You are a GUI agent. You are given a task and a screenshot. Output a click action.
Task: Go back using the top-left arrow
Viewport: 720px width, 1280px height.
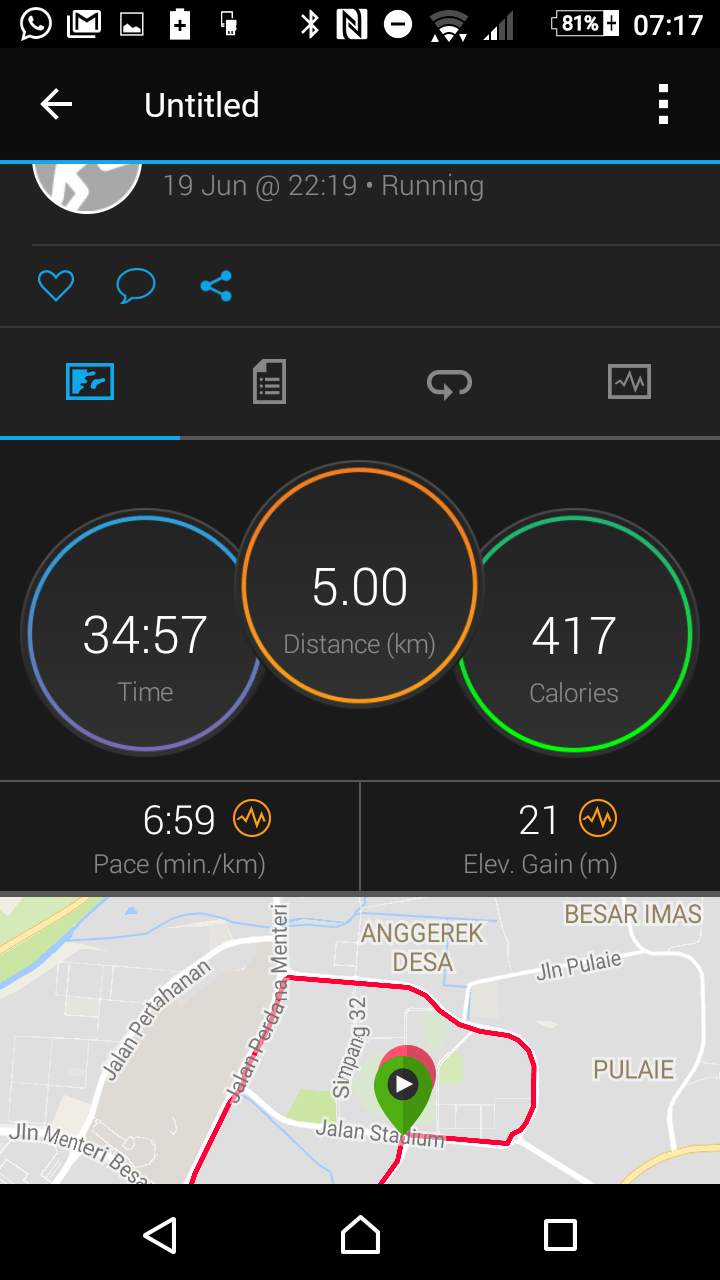click(56, 105)
